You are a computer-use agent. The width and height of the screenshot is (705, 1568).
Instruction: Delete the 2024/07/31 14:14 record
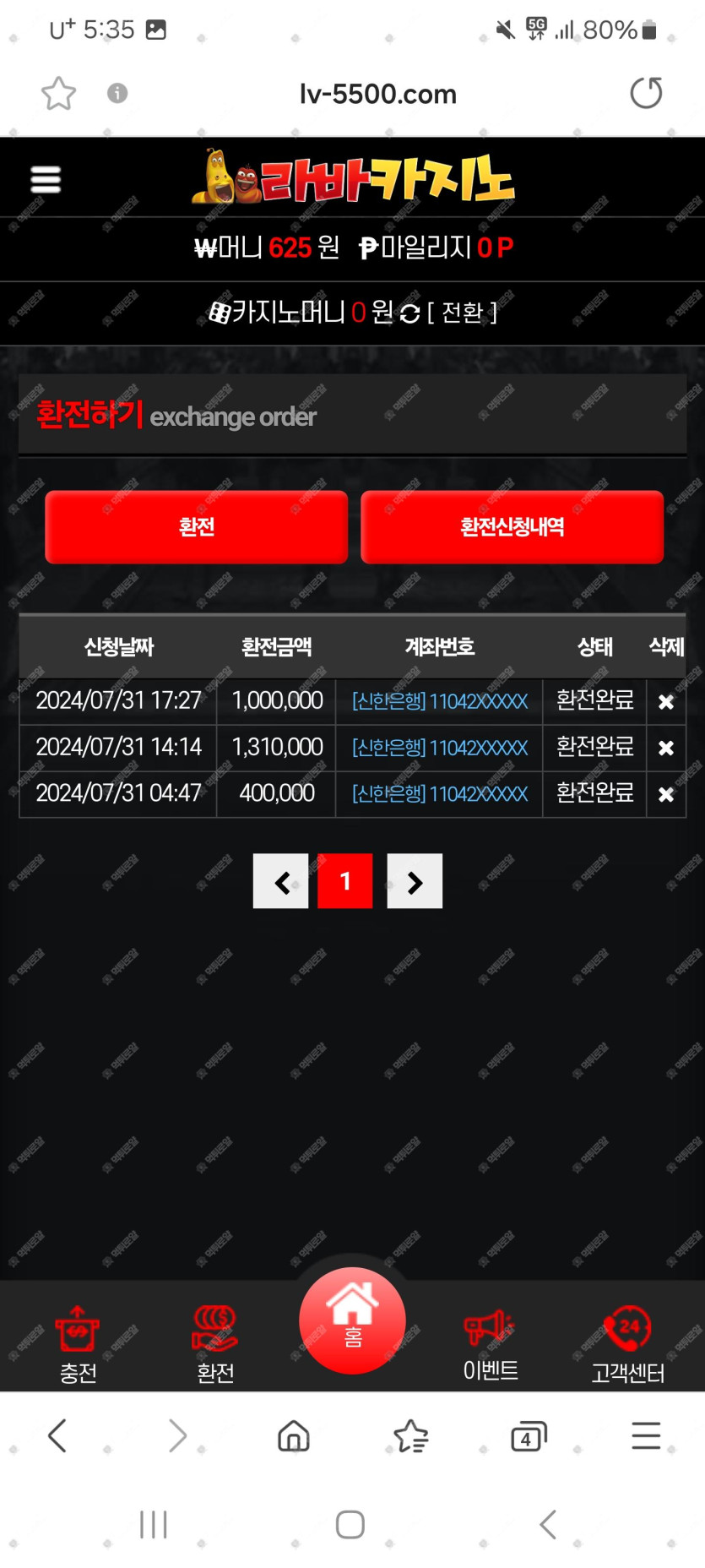[x=666, y=748]
